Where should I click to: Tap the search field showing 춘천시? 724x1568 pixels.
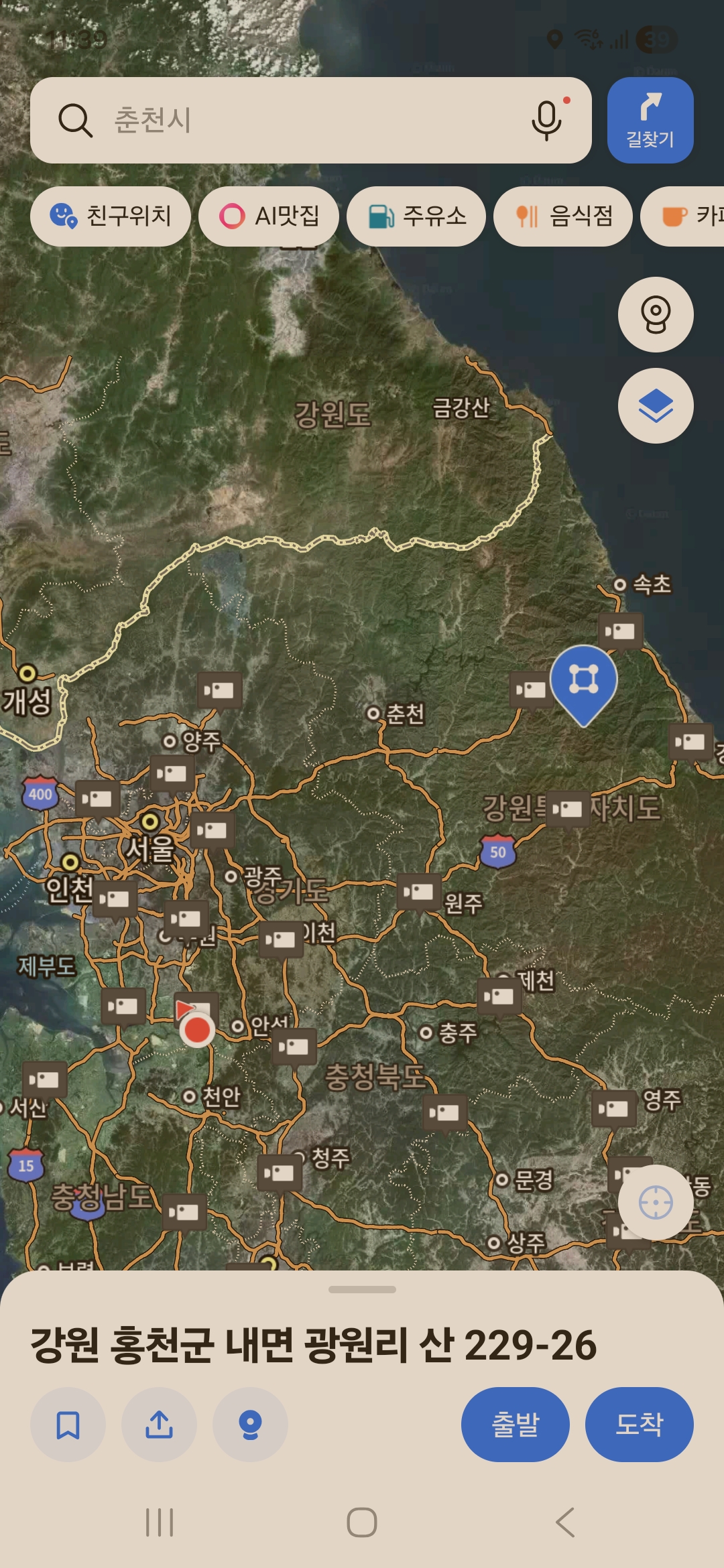point(302,119)
